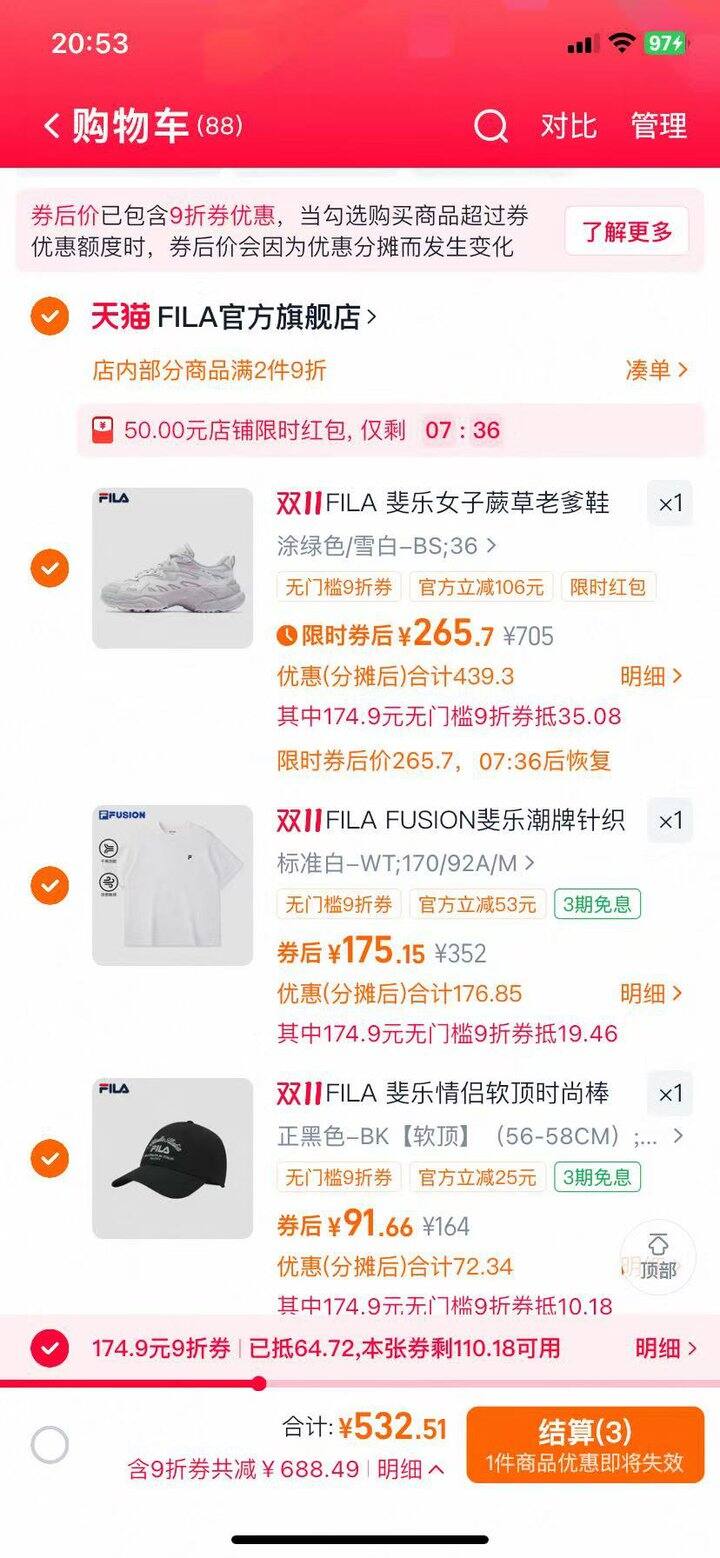The width and height of the screenshot is (720, 1558).
Task: Open 管理 to manage the cart
Action: coord(658,127)
